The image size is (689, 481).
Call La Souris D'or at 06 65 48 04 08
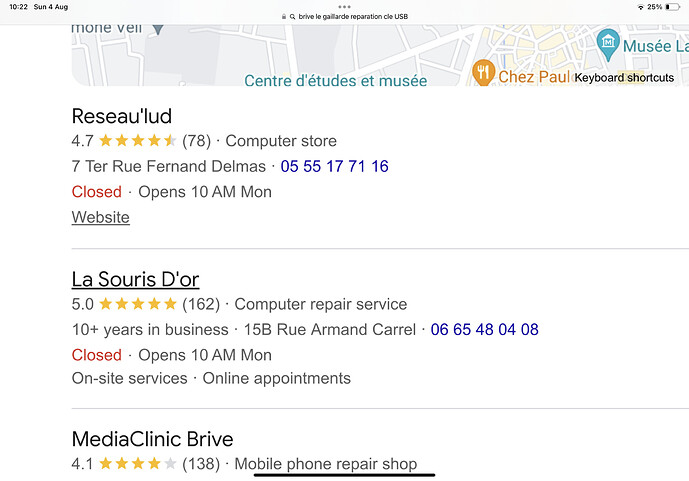[484, 329]
